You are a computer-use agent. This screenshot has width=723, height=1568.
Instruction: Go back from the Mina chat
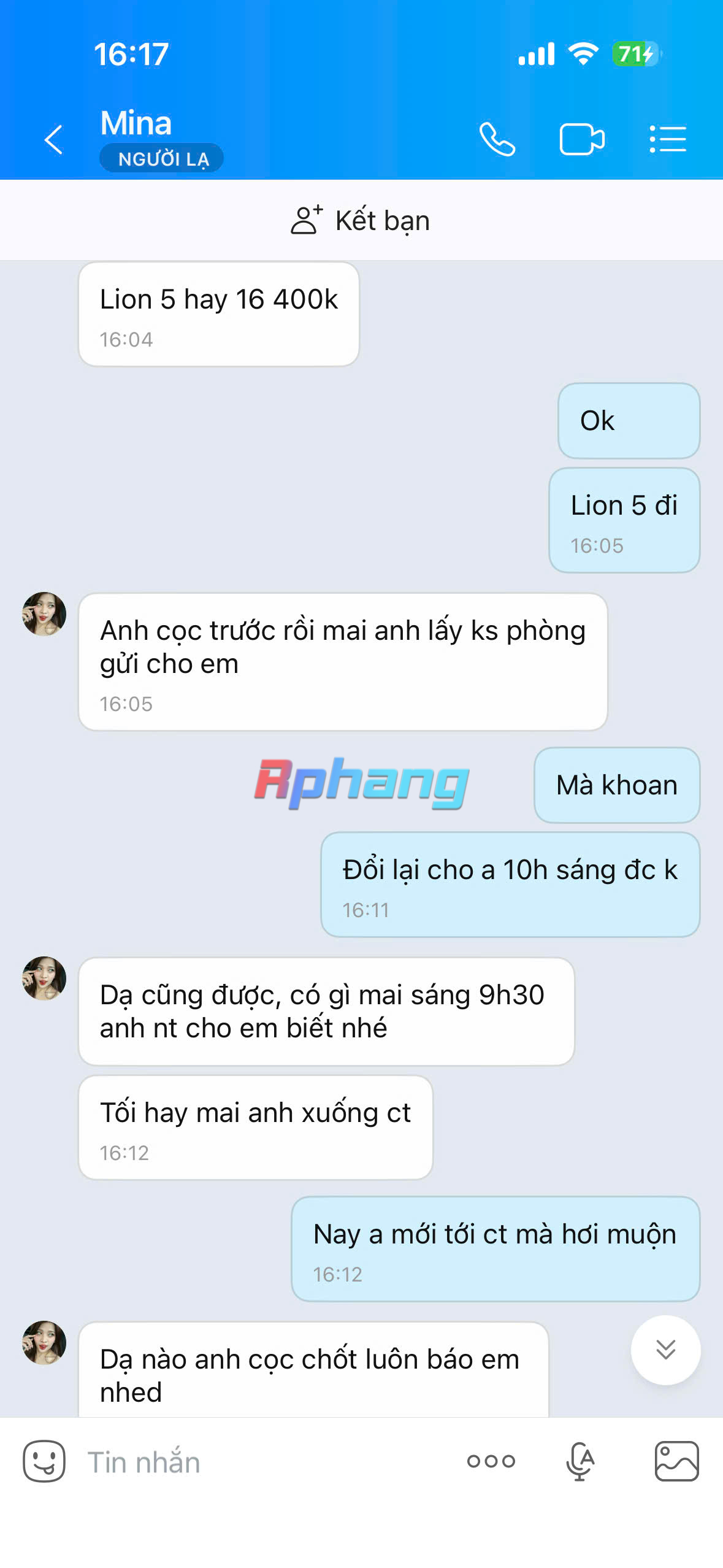pos(54,139)
